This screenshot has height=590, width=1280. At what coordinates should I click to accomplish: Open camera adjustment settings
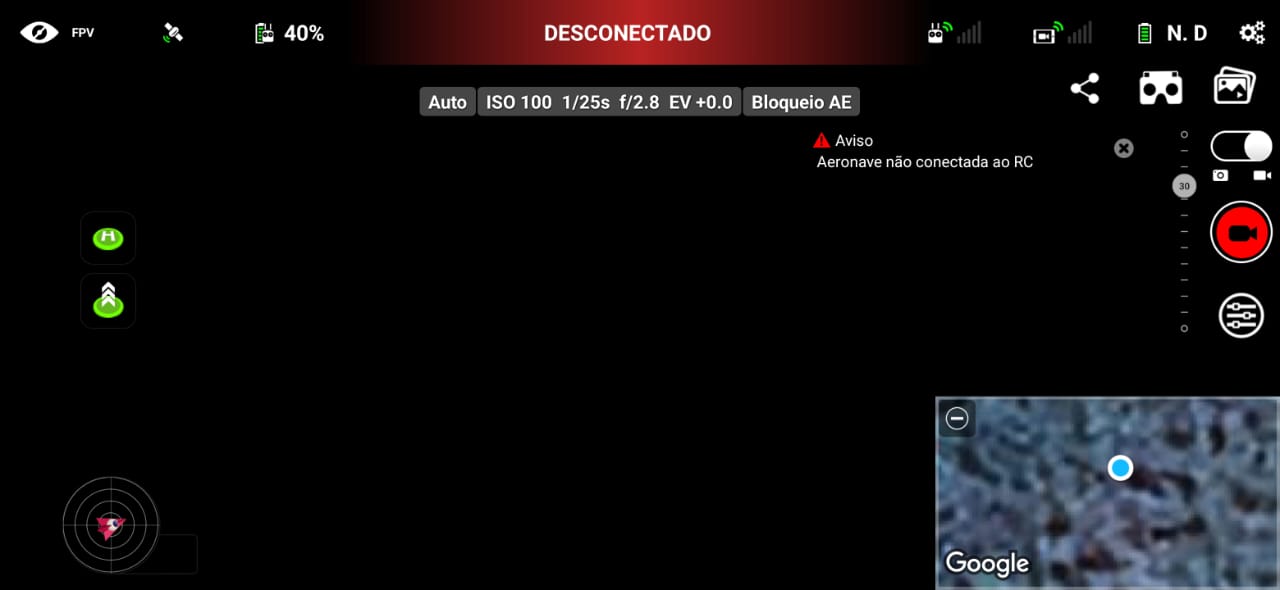pyautogui.click(x=1241, y=316)
